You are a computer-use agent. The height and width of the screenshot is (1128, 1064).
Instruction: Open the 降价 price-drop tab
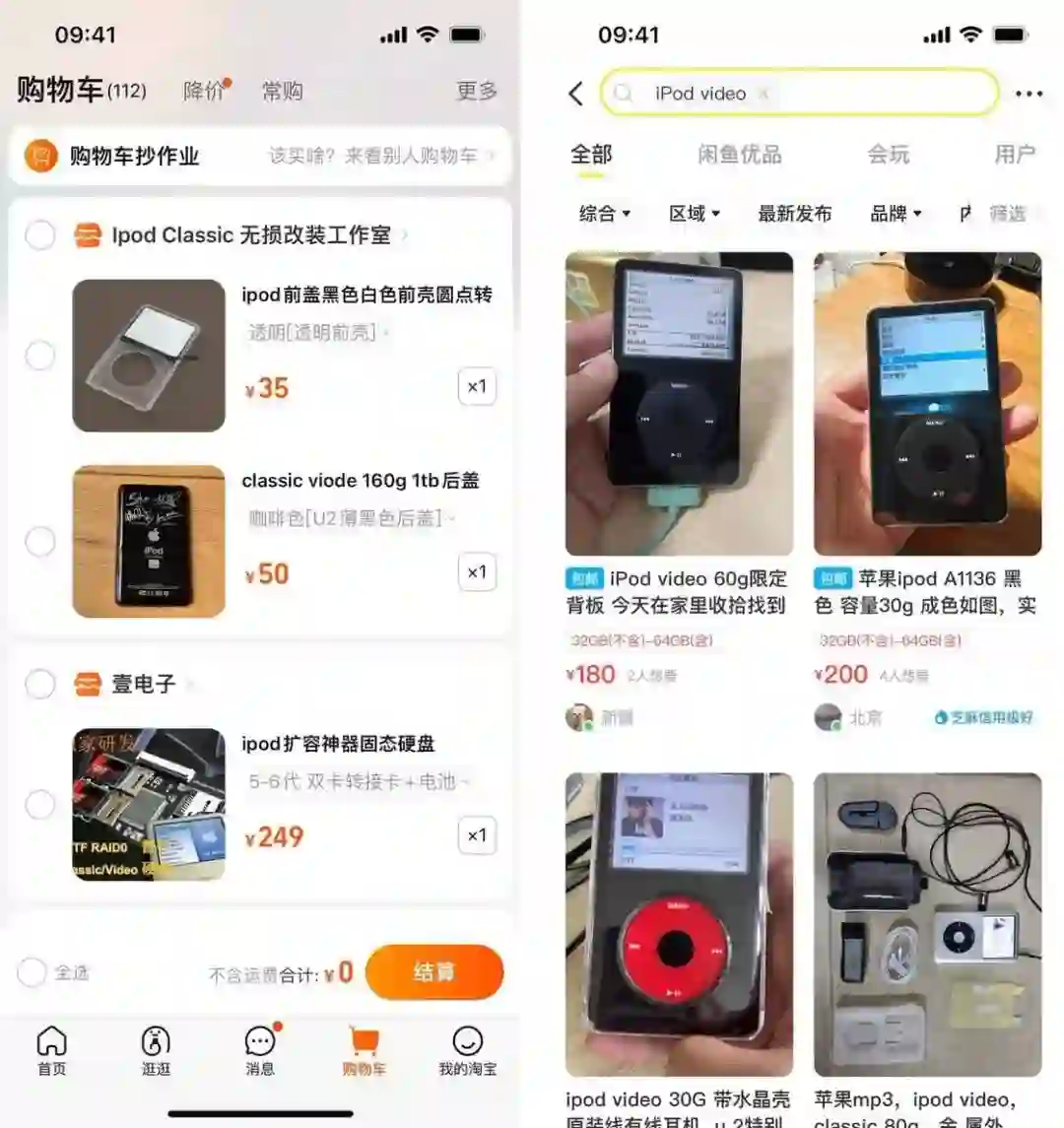coord(205,91)
